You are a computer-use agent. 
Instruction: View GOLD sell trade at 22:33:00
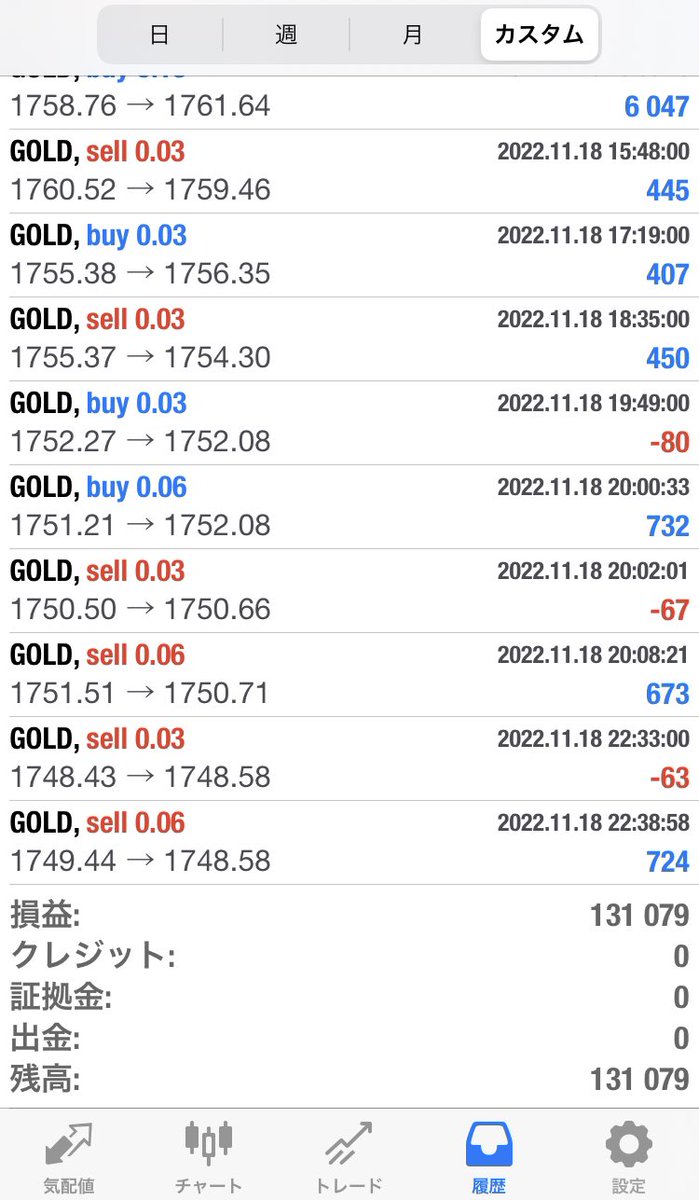point(349,759)
